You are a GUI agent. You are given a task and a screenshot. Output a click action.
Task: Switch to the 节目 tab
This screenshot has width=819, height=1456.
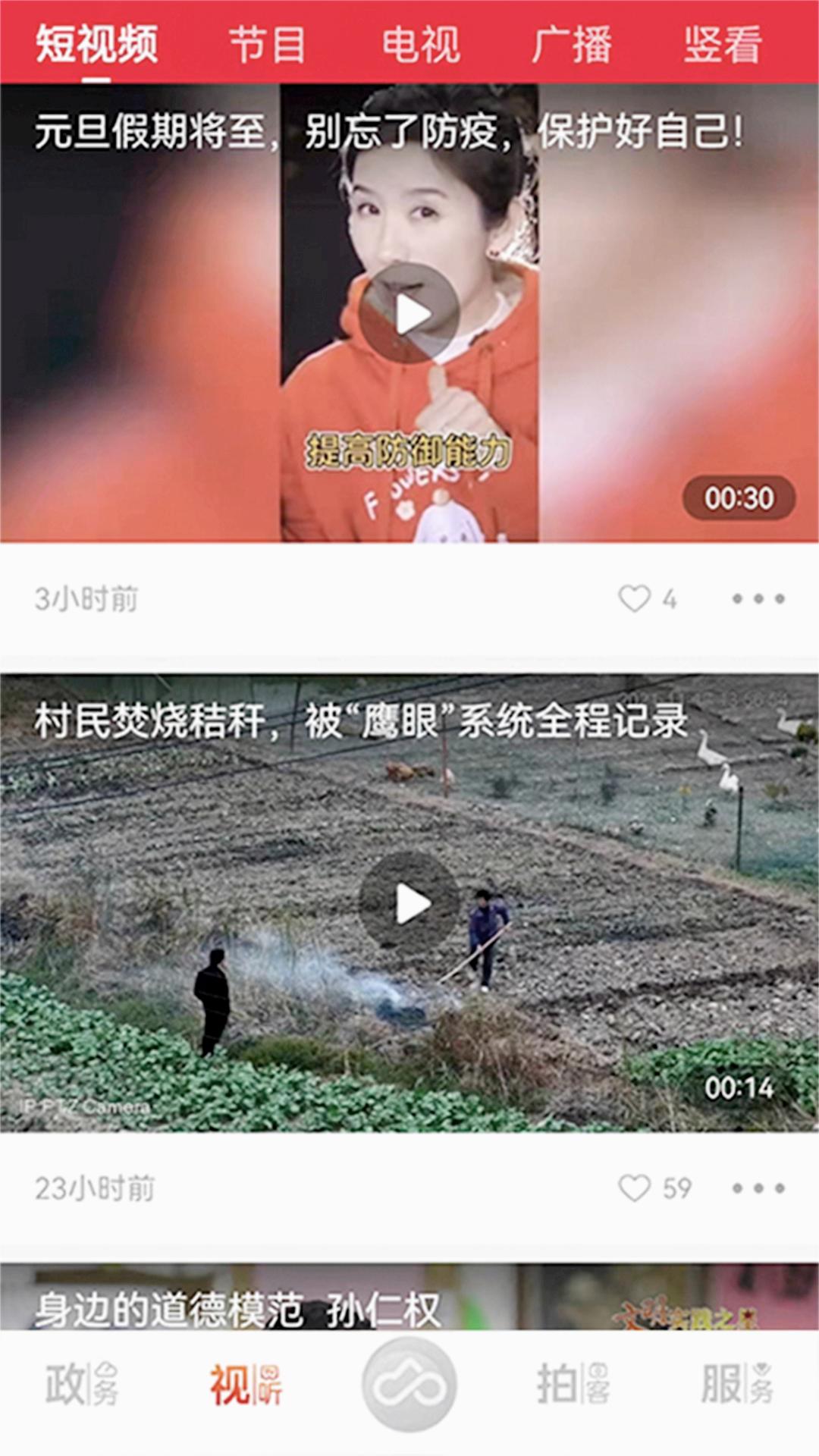pos(267,44)
